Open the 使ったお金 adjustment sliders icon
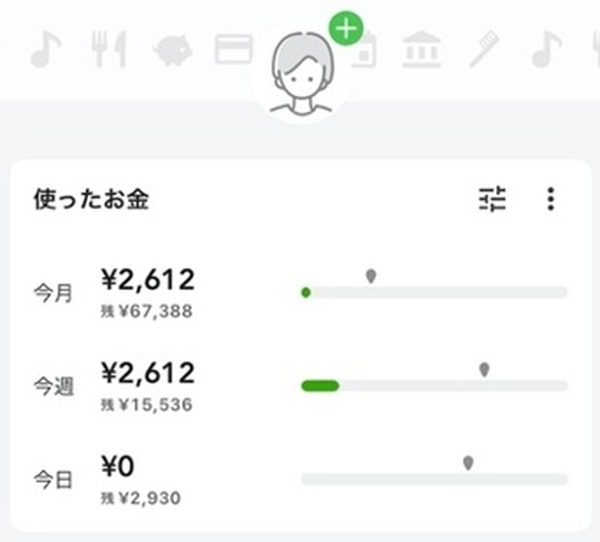 [491, 200]
